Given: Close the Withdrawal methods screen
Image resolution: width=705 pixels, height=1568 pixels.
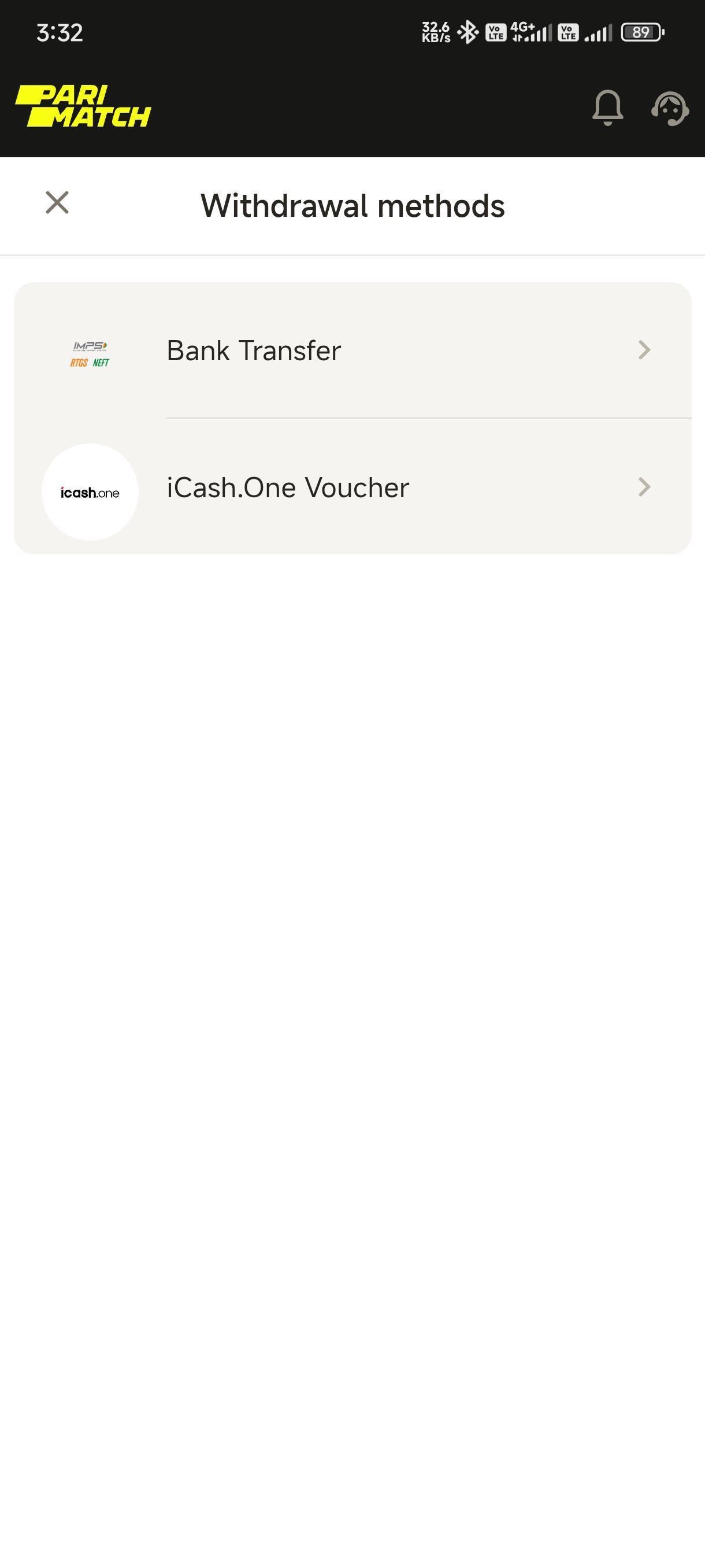Looking at the screenshot, I should (x=57, y=203).
